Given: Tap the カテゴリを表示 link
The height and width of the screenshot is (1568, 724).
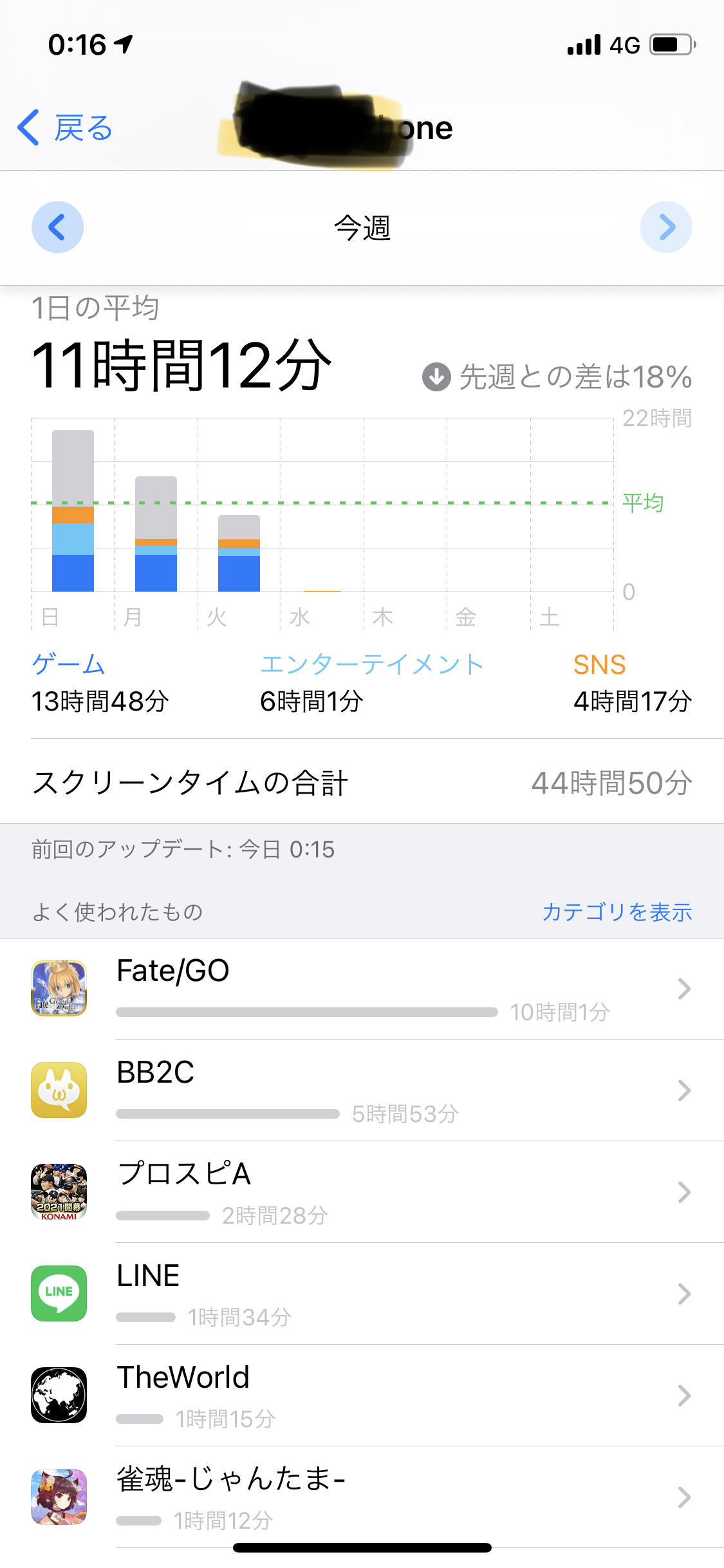Looking at the screenshot, I should pos(617,911).
